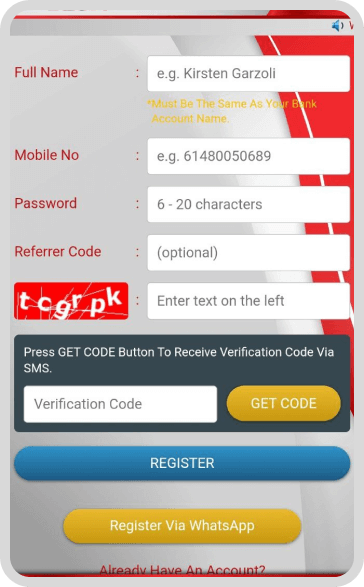The image size is (364, 587).
Task: Tap the Verification Code field
Action: point(120,404)
